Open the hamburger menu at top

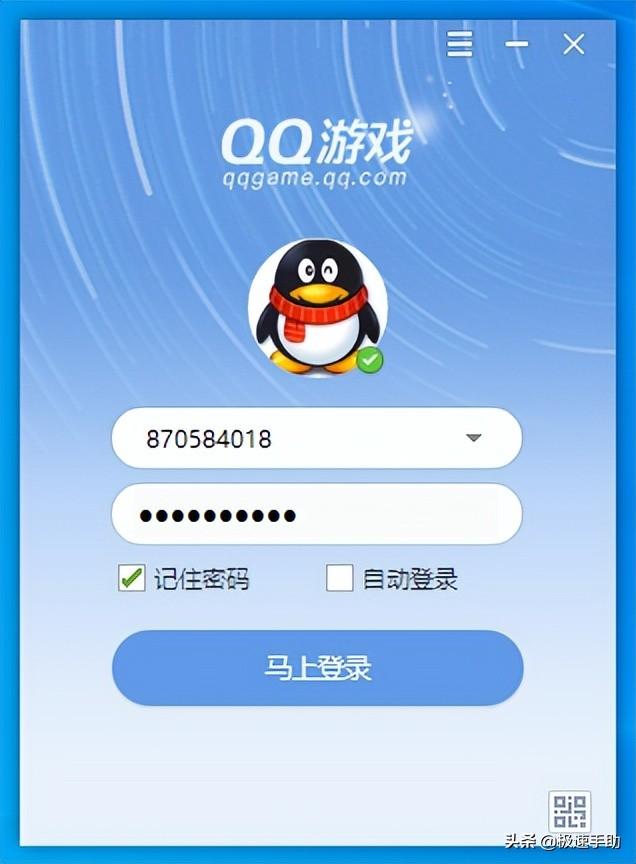tap(460, 44)
